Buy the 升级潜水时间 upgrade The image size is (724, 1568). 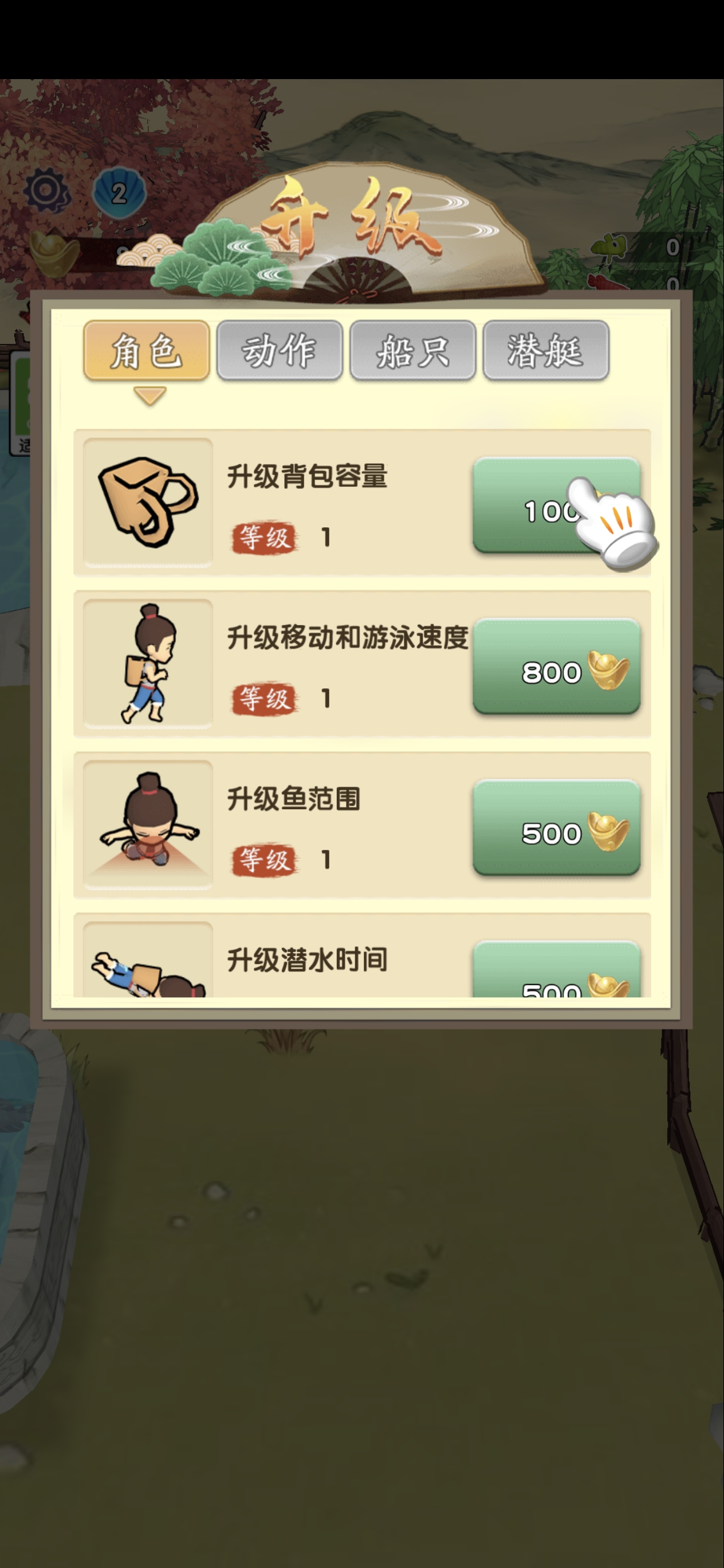(556, 971)
